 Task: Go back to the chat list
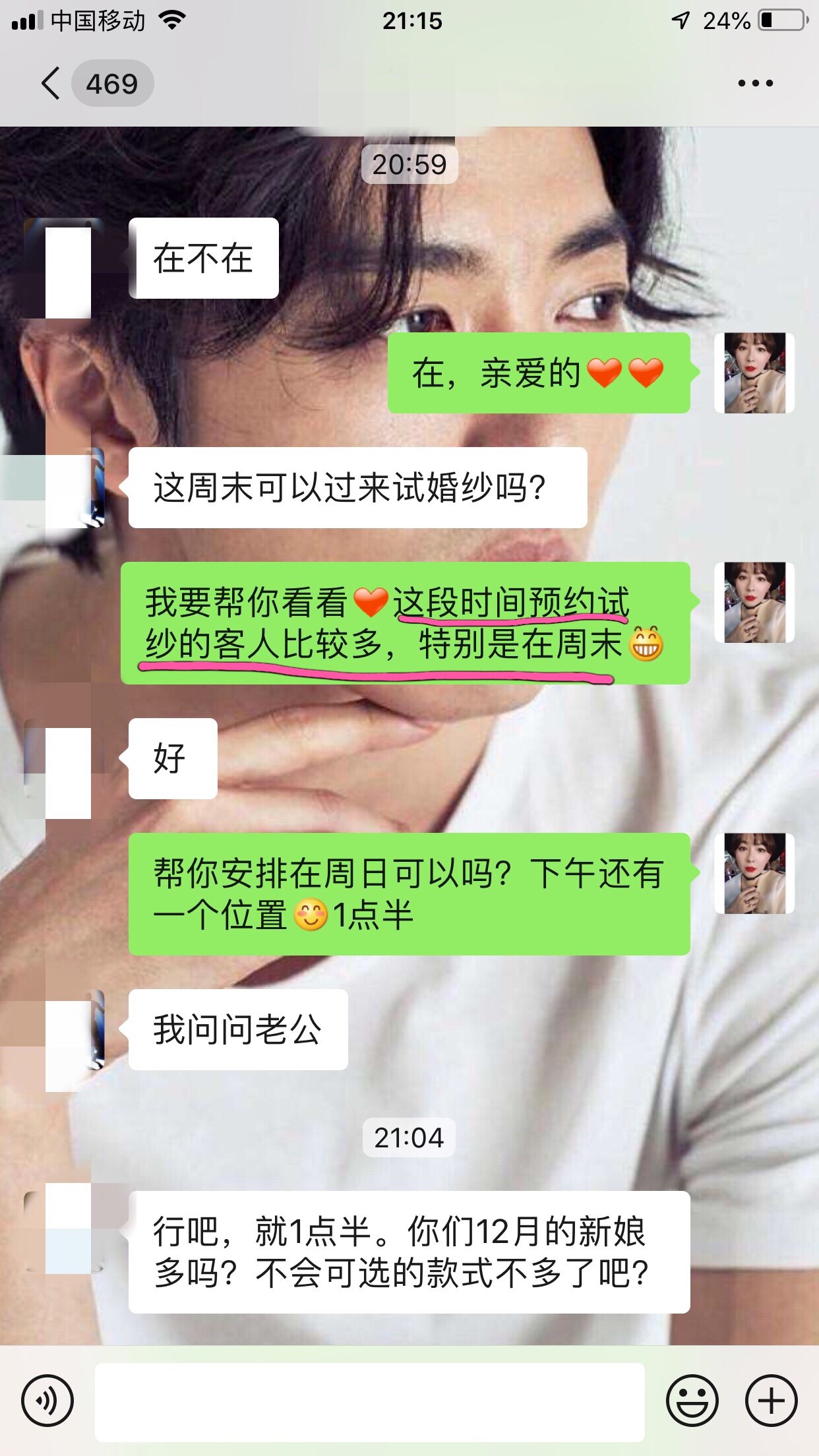tap(51, 84)
